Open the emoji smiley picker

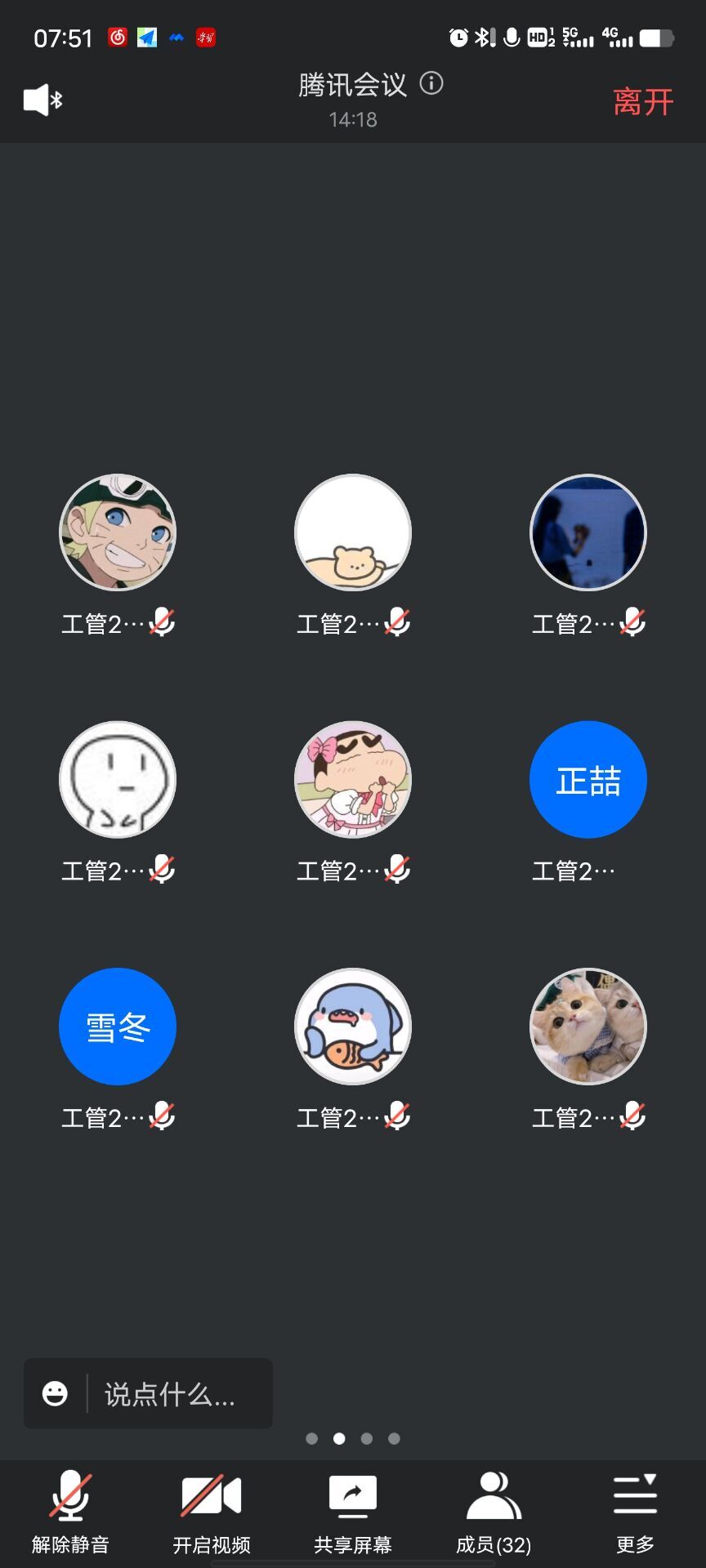coord(55,1394)
